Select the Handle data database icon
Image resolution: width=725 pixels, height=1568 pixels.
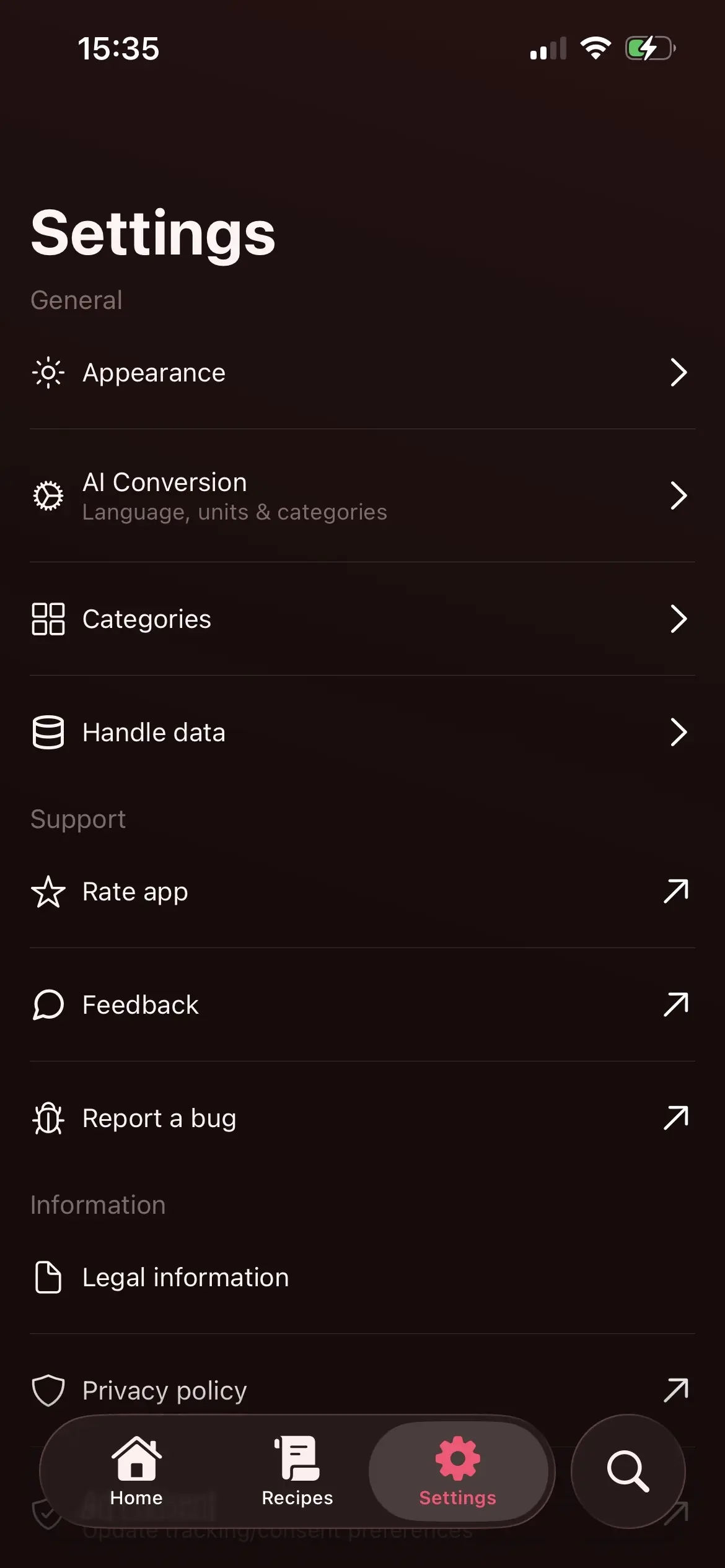click(48, 732)
